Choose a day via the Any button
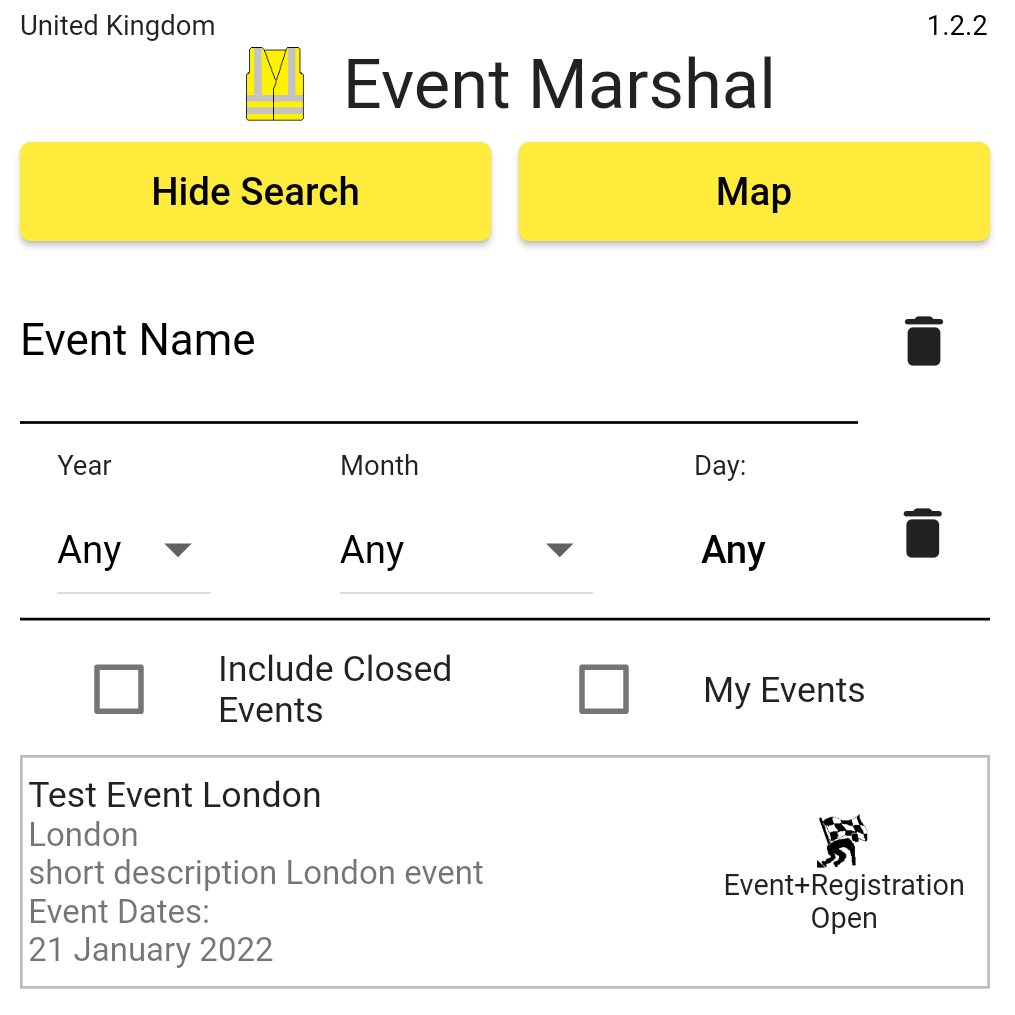Screen dimensions: 1015x1015 coord(733,550)
